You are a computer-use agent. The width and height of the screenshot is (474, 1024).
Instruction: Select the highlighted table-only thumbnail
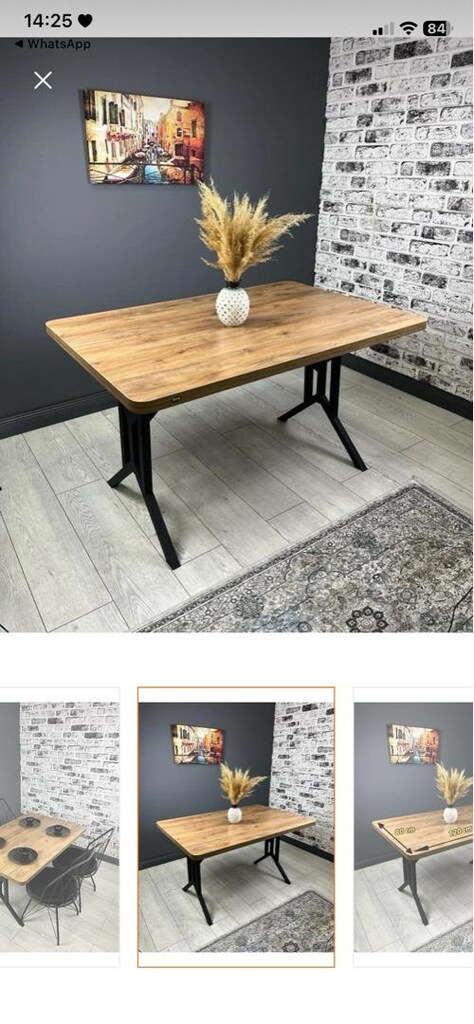point(236,827)
